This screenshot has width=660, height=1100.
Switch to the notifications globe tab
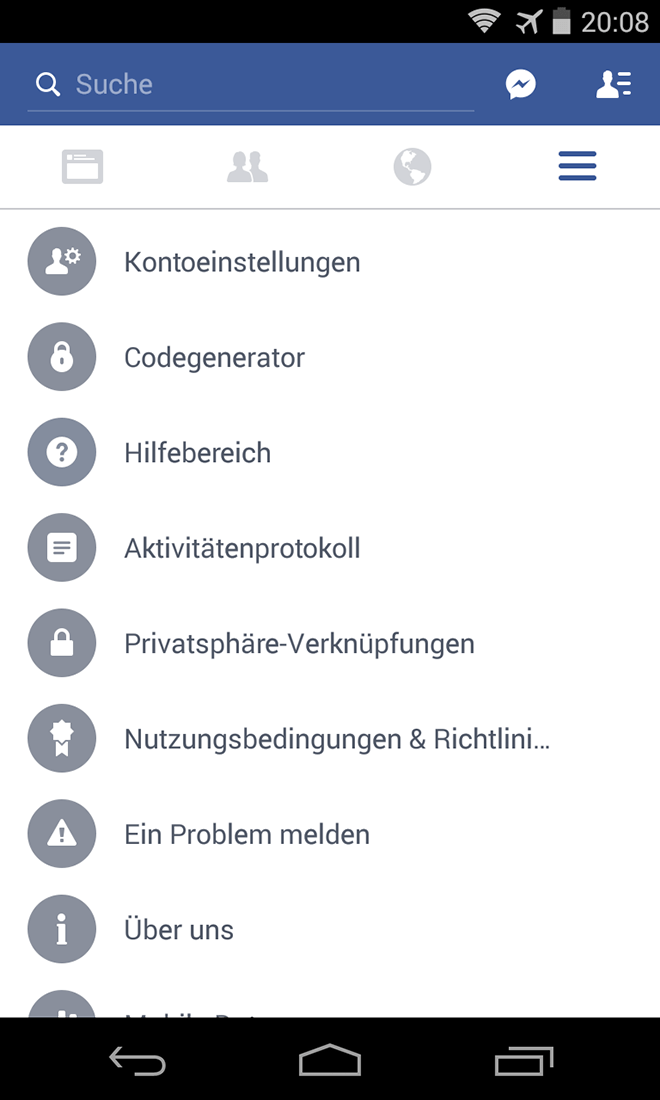pyautogui.click(x=412, y=167)
